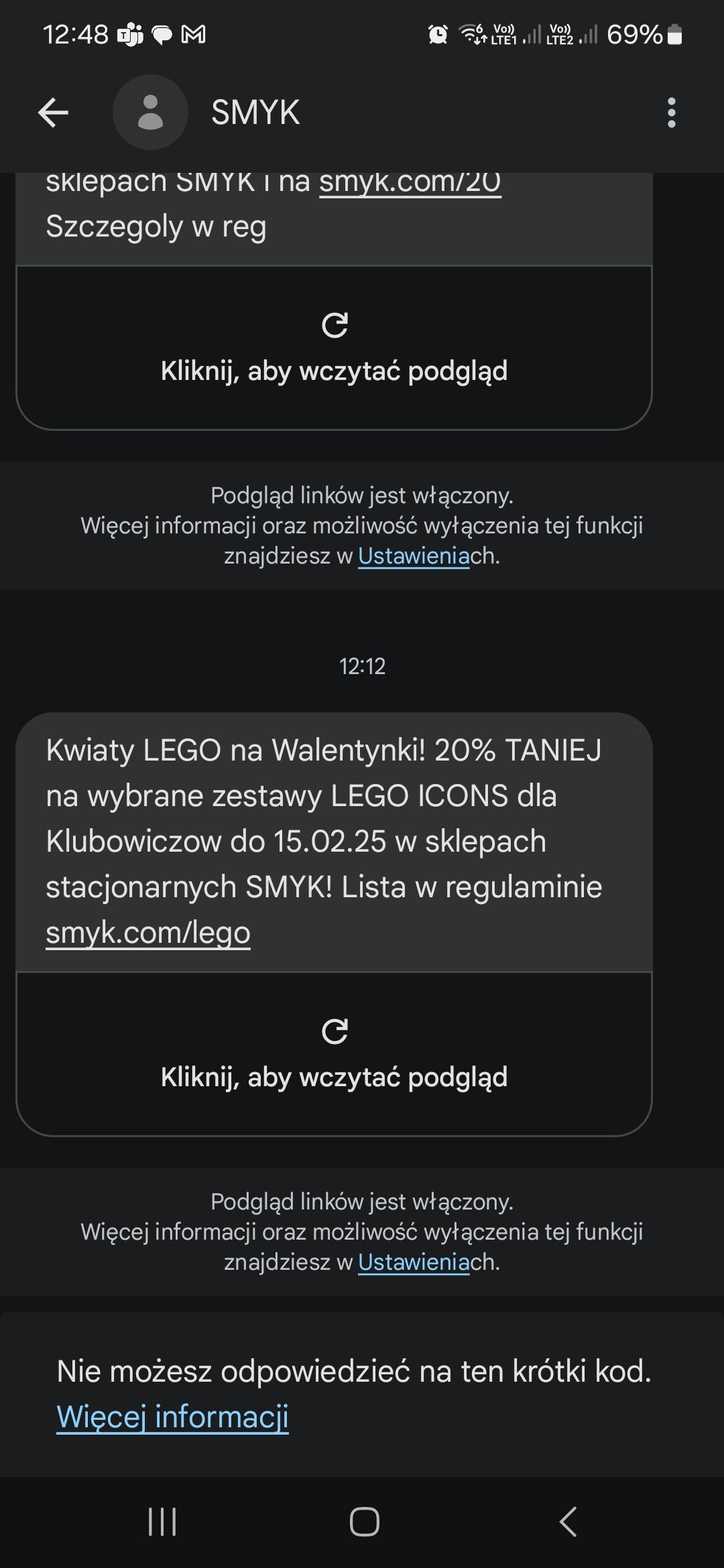Open Ustawienia link above 12:12 timestamp

tap(413, 556)
